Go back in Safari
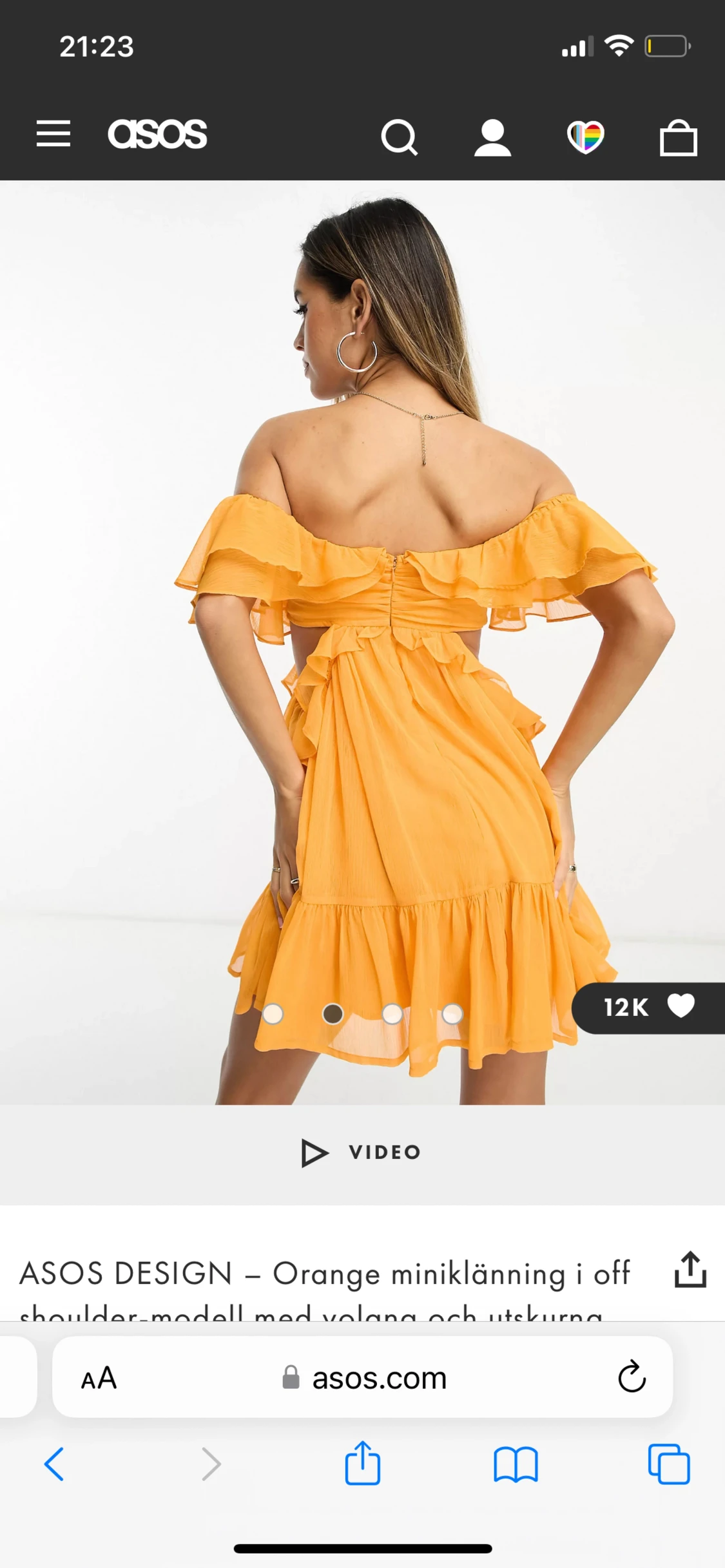The image size is (725, 1568). 54,1464
